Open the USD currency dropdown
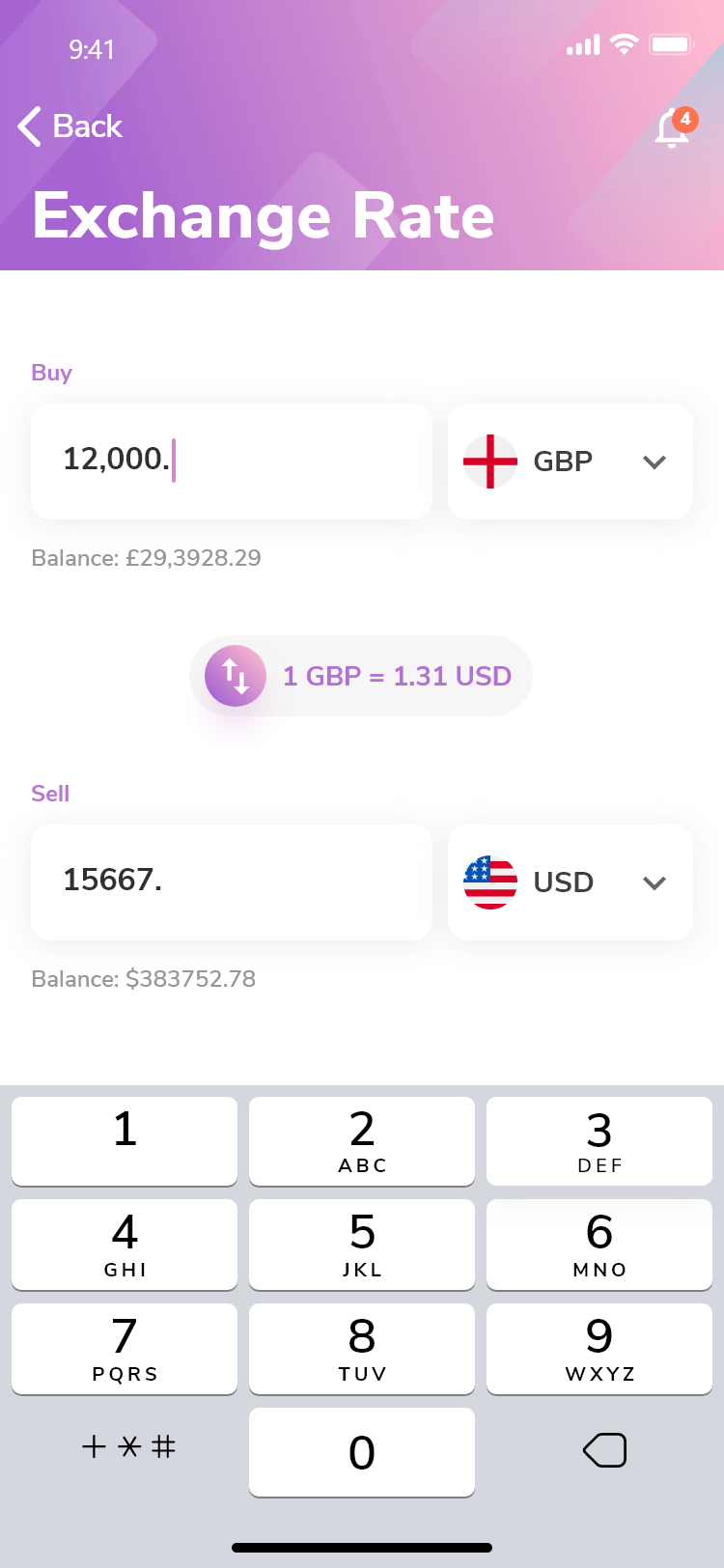Image resolution: width=724 pixels, height=1568 pixels. click(654, 882)
